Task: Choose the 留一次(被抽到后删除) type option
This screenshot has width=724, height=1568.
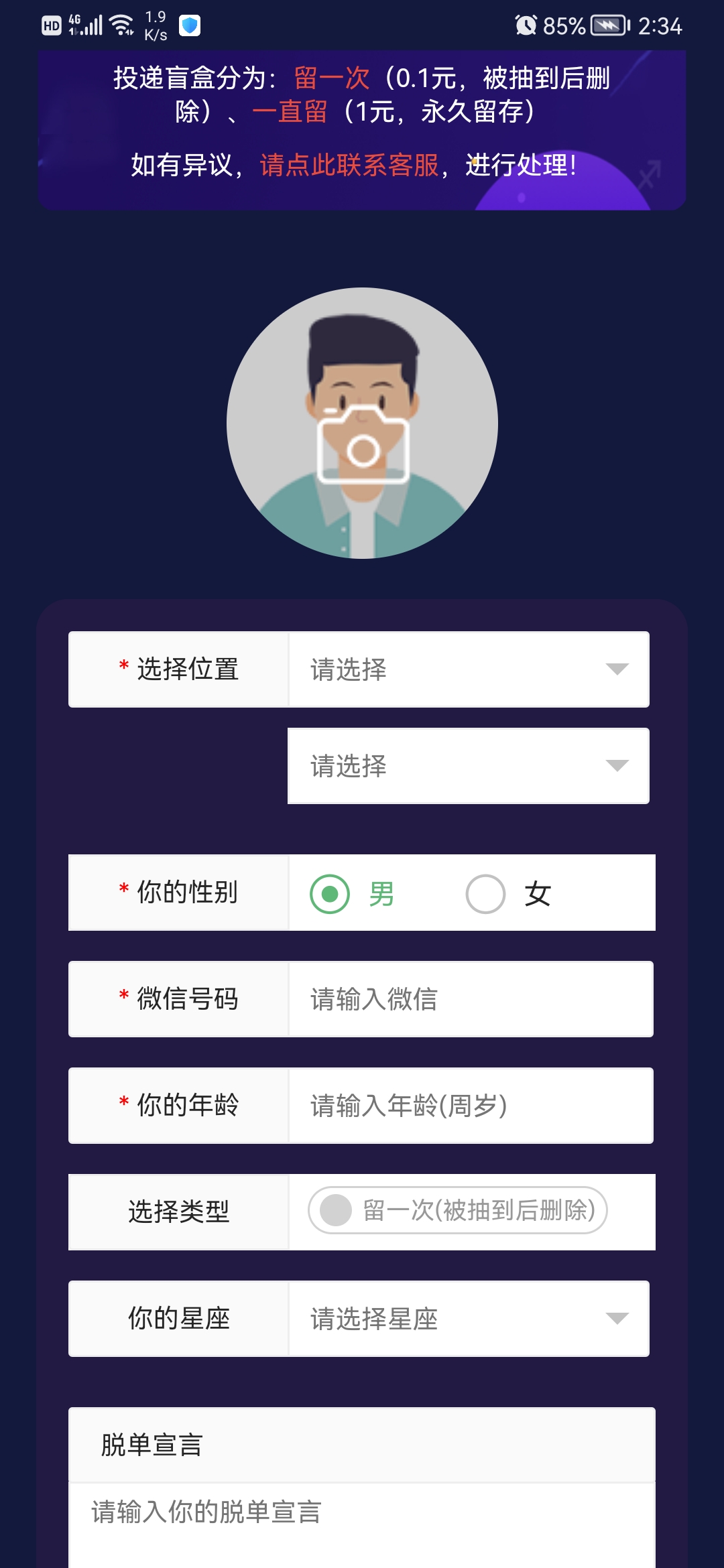Action: click(458, 1210)
